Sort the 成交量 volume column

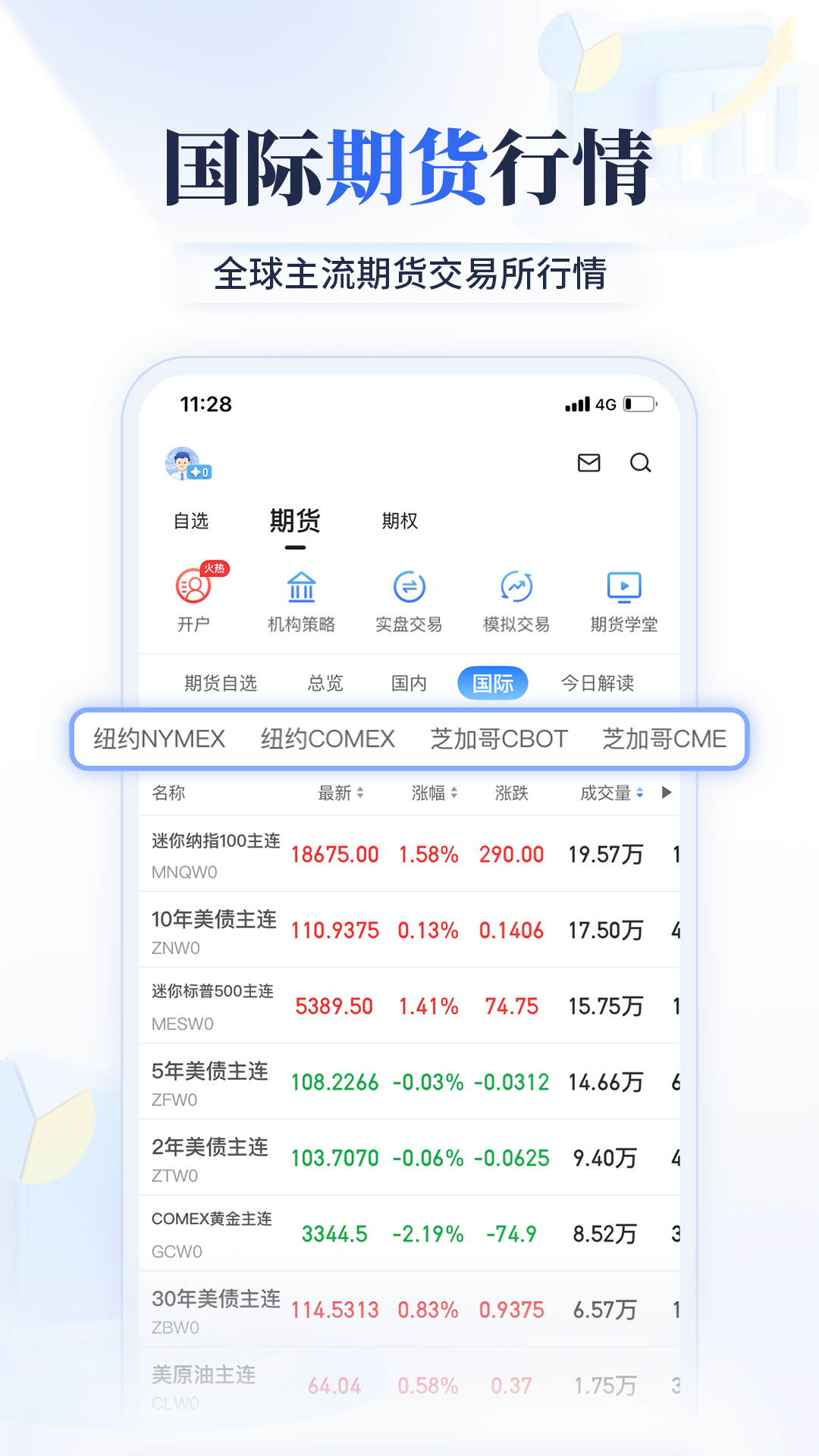tap(607, 793)
